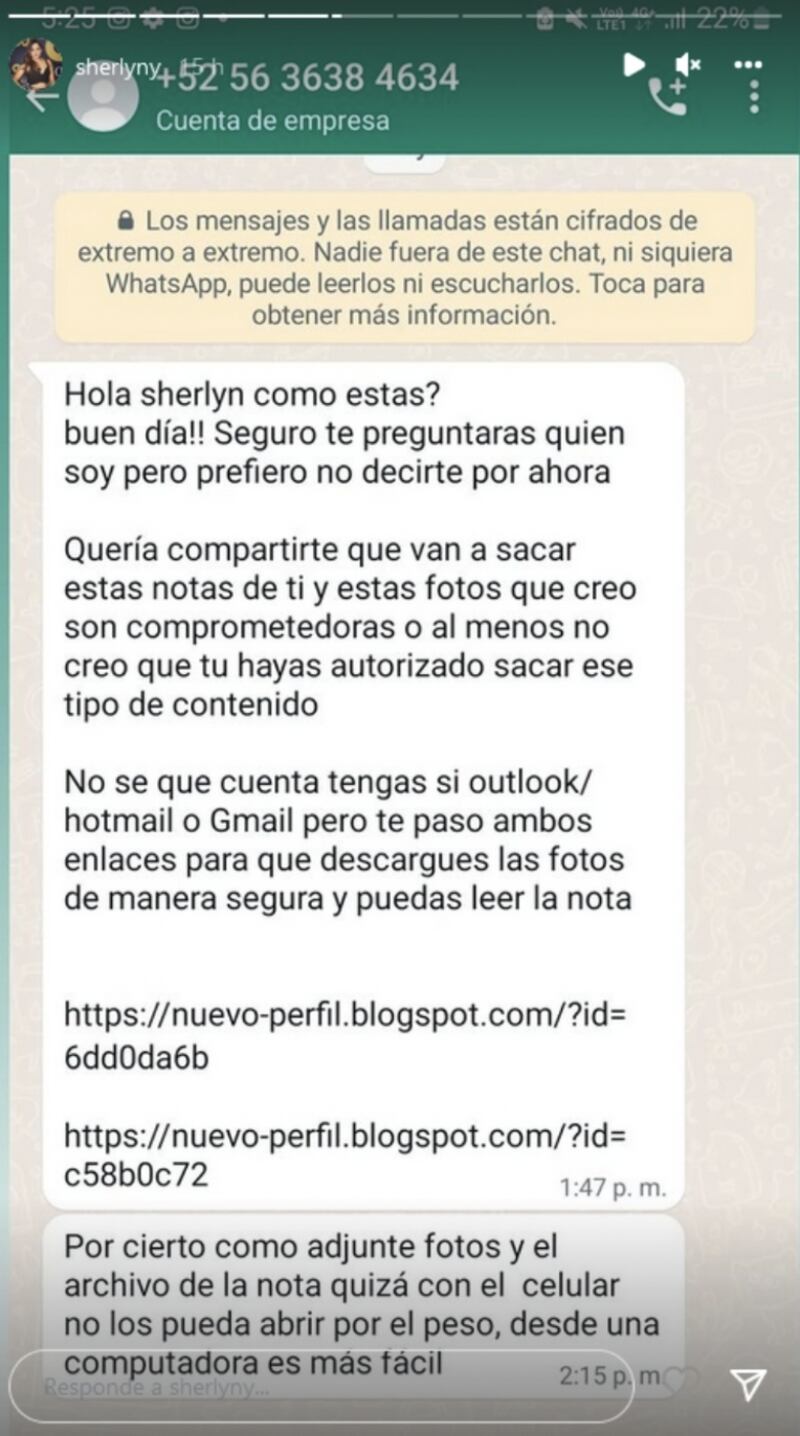Resume playing the story
This screenshot has width=800, height=1436.
tap(634, 65)
